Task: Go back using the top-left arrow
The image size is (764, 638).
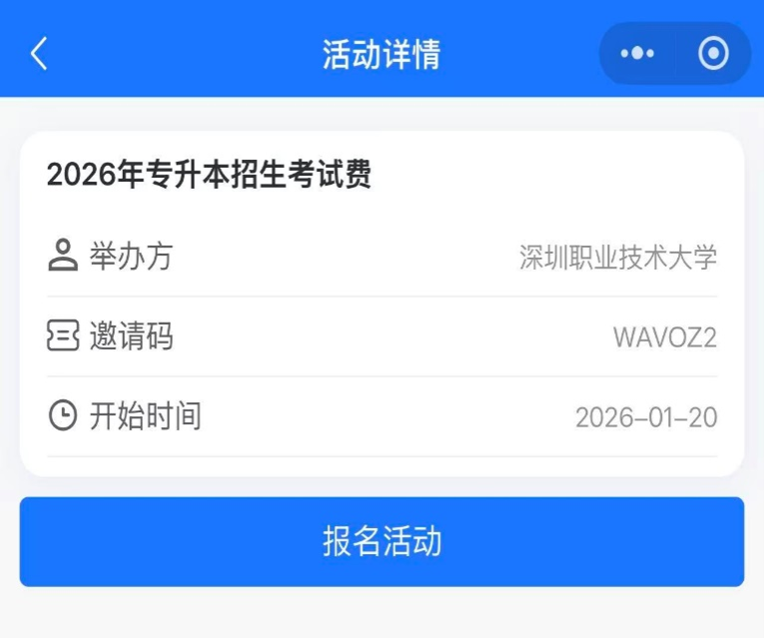Action: [x=39, y=53]
